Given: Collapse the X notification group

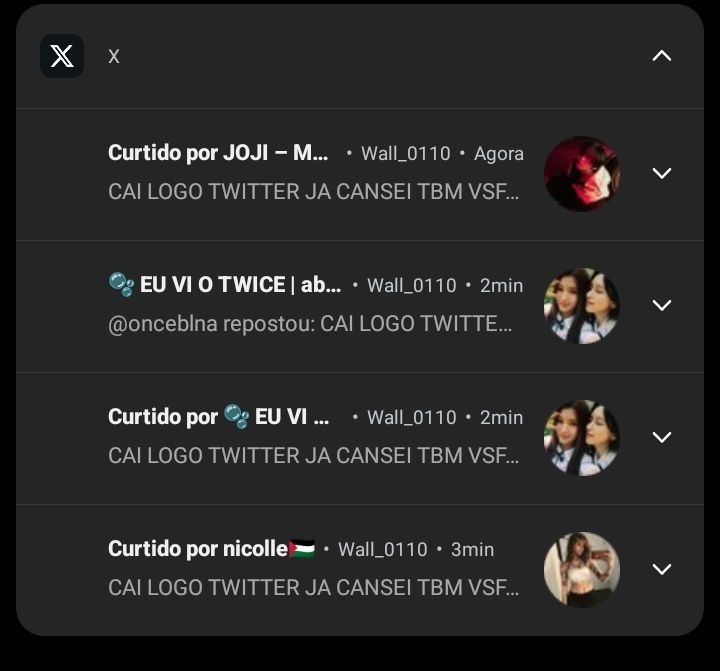Looking at the screenshot, I should pyautogui.click(x=661, y=56).
